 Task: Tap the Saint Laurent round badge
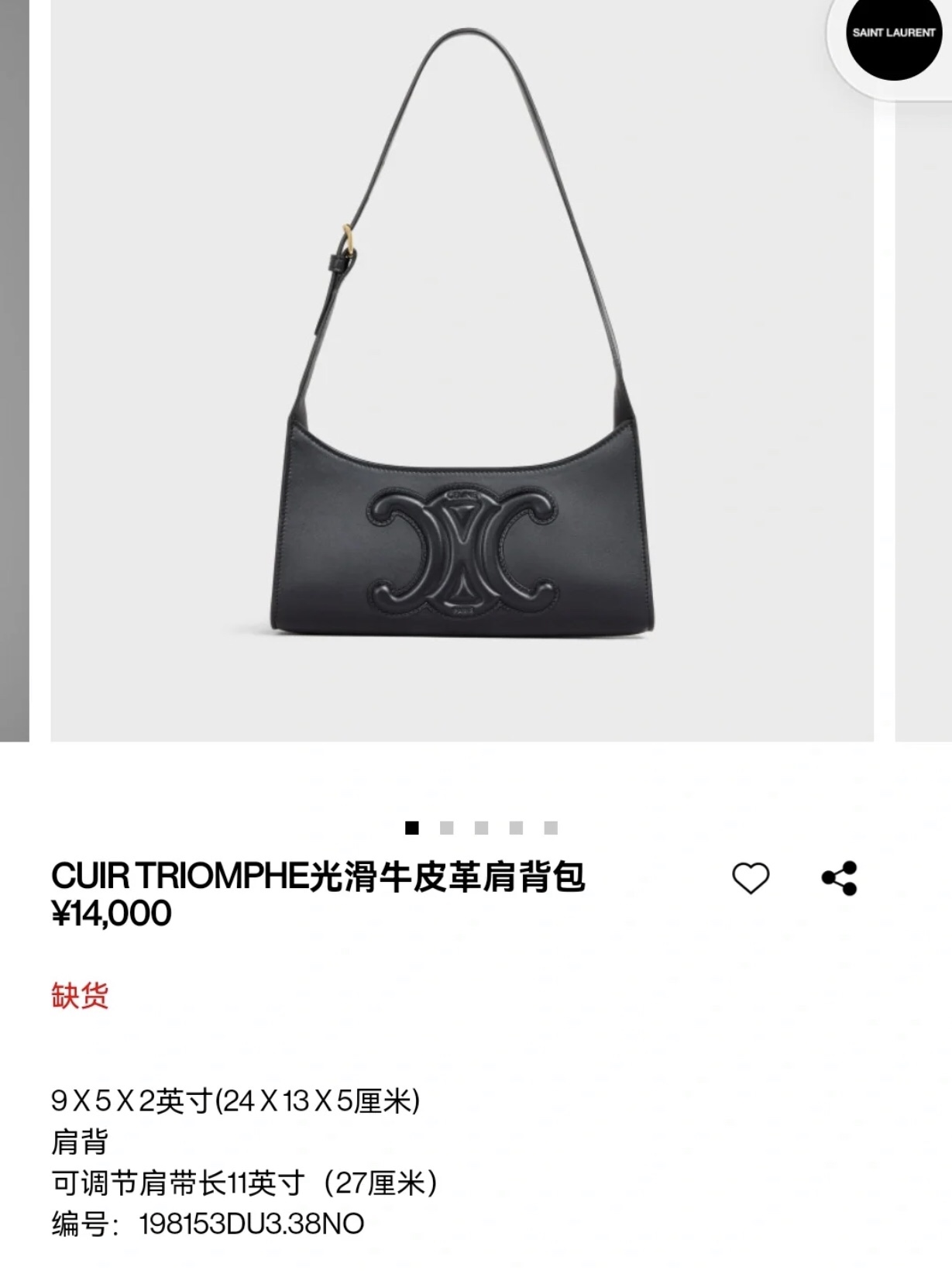click(893, 34)
